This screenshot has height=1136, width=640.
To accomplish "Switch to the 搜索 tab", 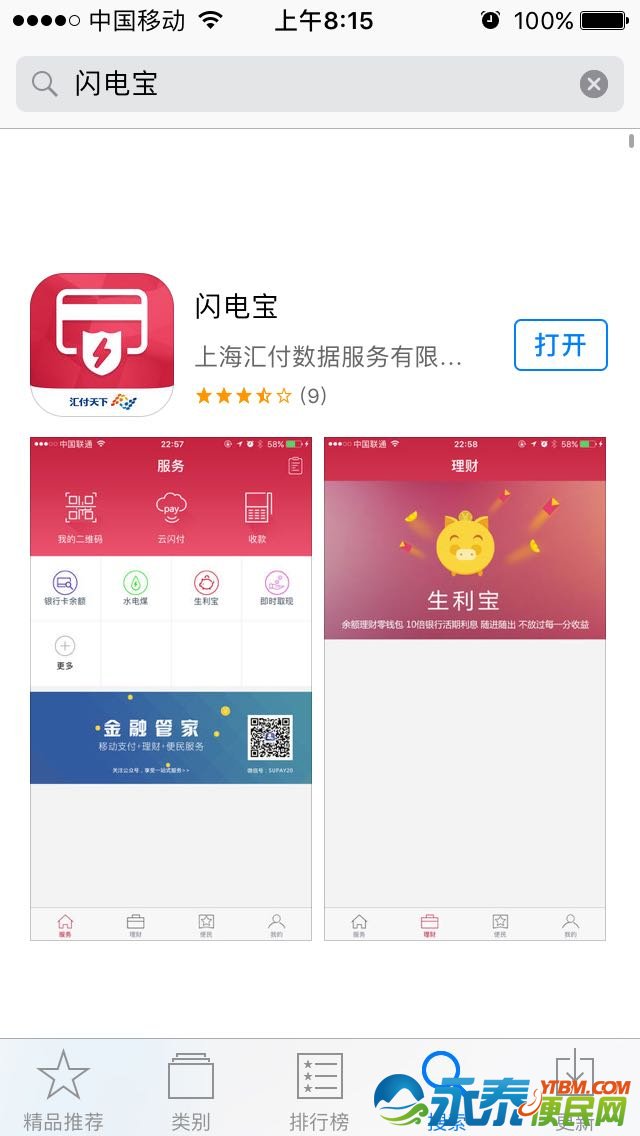I will point(447,1090).
